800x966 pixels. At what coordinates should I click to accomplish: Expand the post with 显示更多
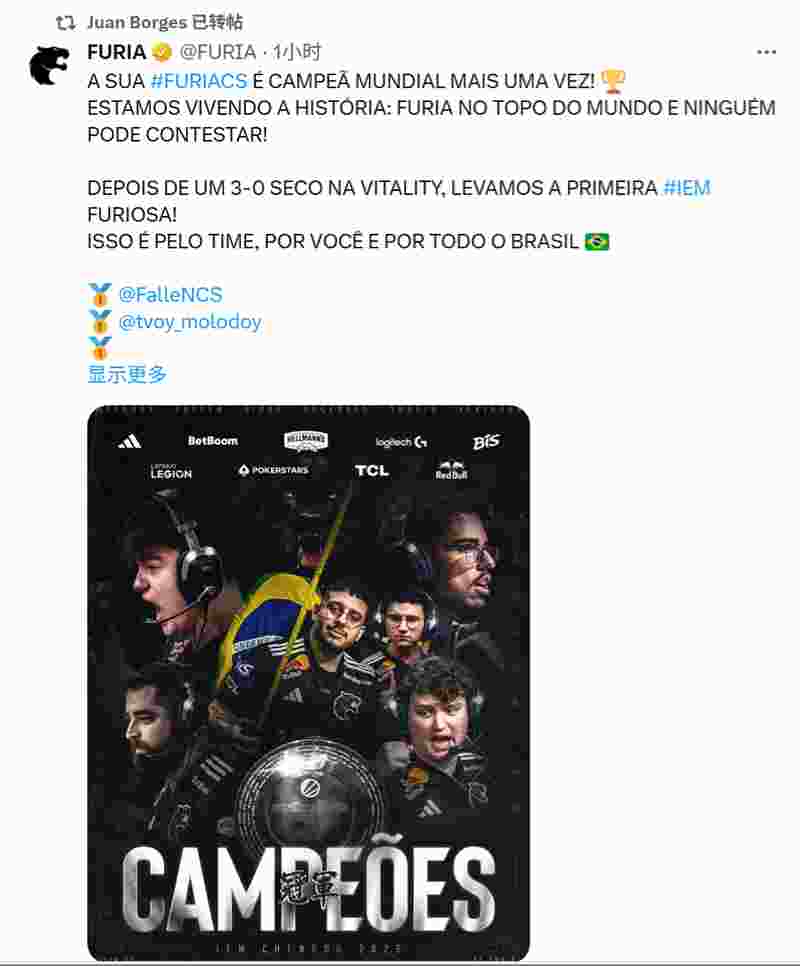(x=127, y=375)
